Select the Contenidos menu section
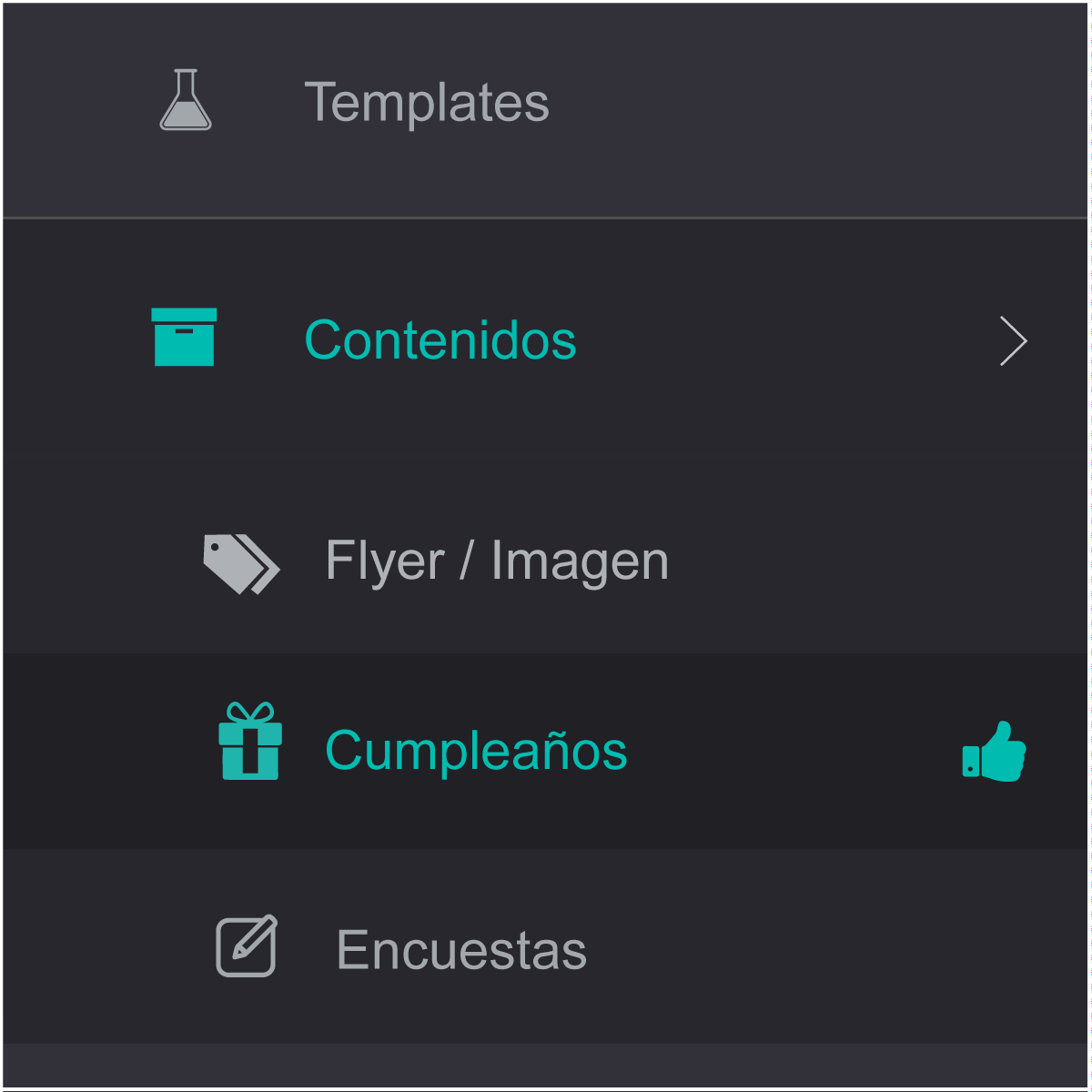 [x=546, y=339]
